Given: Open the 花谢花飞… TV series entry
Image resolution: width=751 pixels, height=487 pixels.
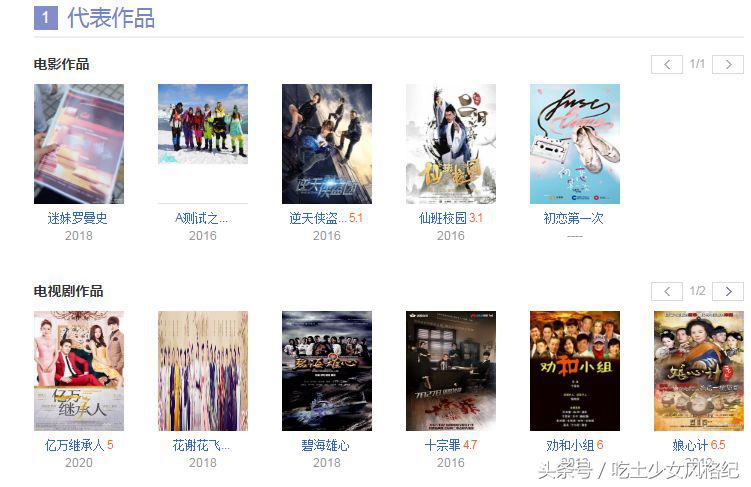Looking at the screenshot, I should coord(203,371).
